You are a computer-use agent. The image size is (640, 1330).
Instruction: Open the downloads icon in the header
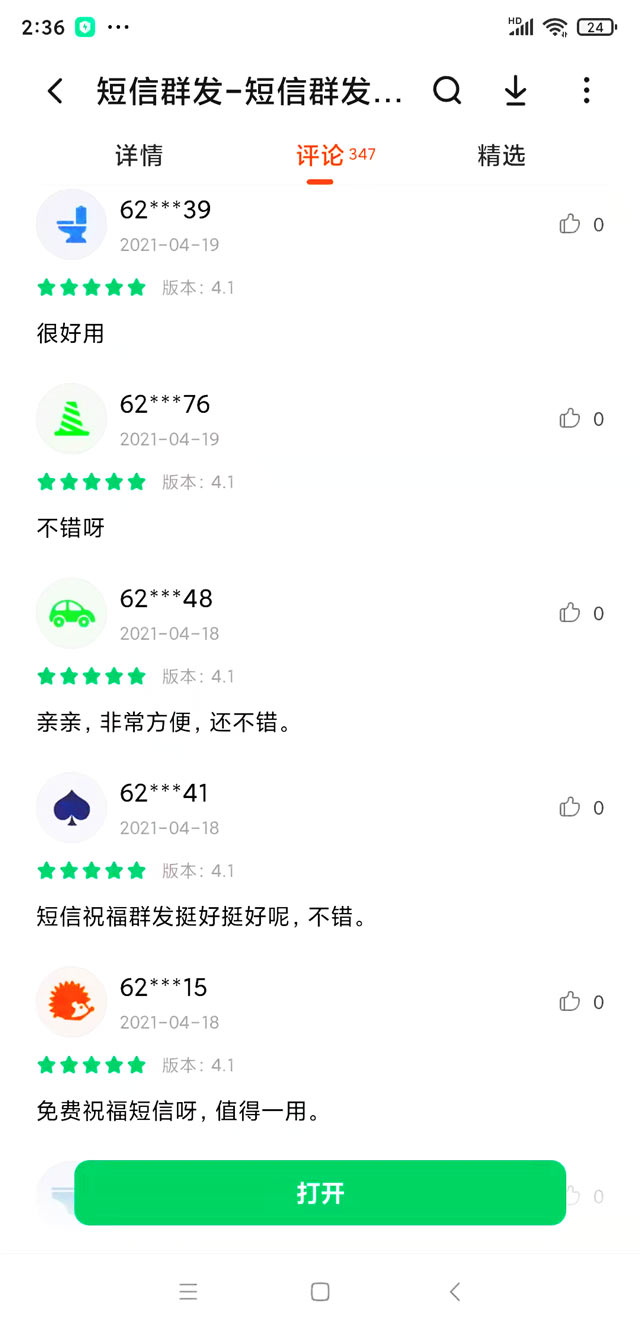[515, 92]
